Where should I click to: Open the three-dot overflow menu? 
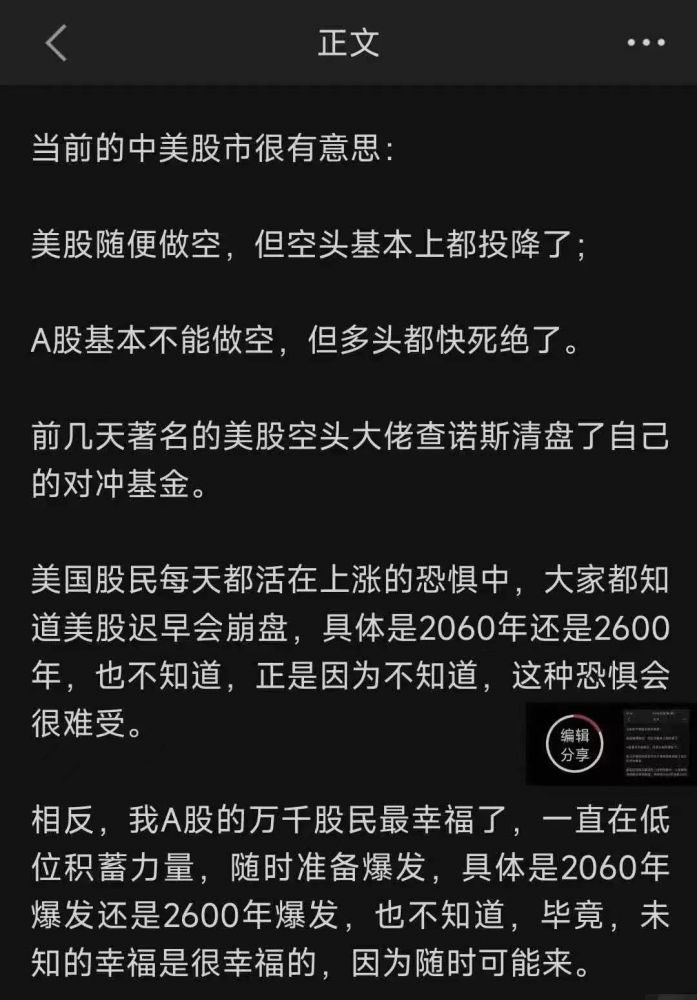[x=645, y=43]
